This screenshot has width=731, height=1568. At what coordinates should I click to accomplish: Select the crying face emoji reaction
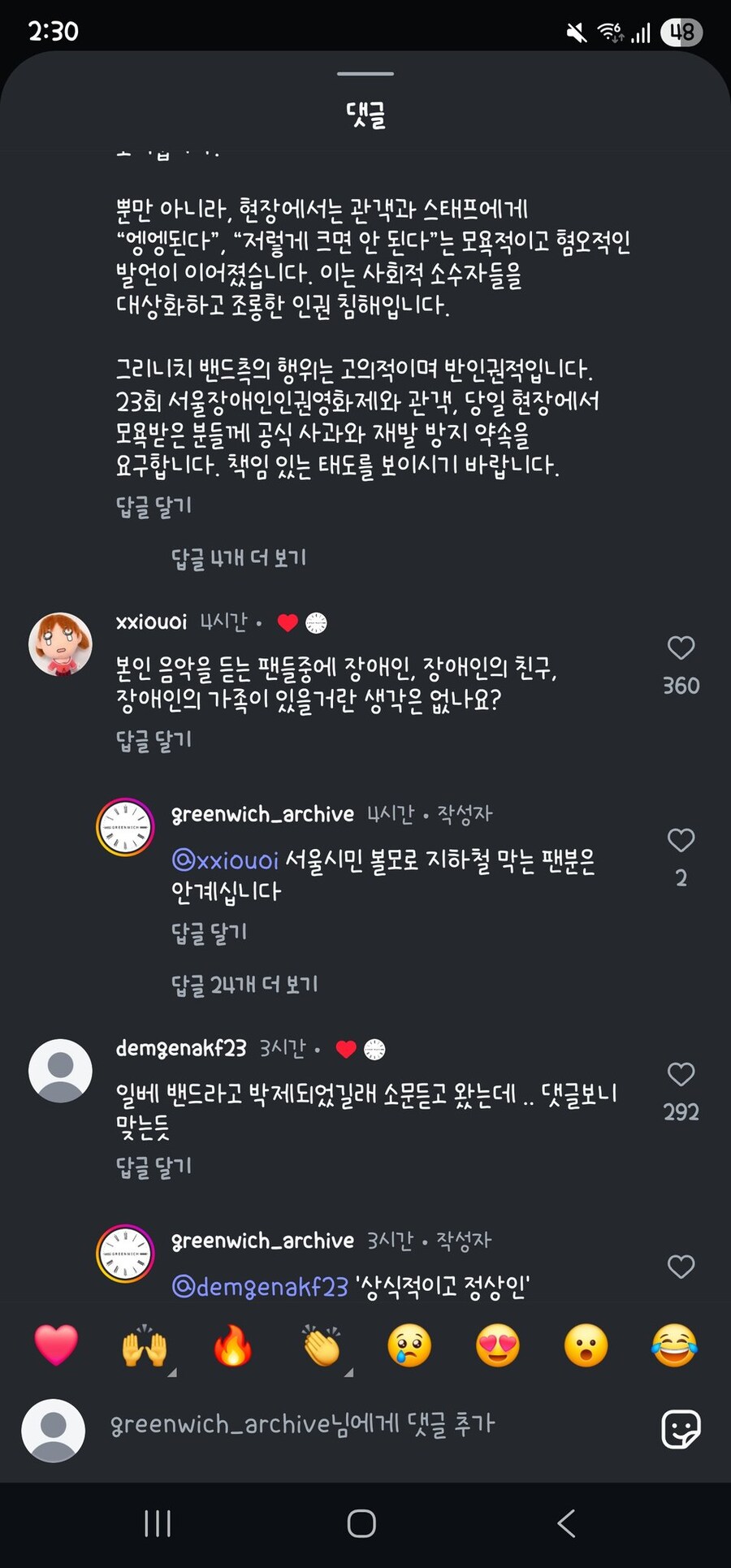click(409, 1345)
